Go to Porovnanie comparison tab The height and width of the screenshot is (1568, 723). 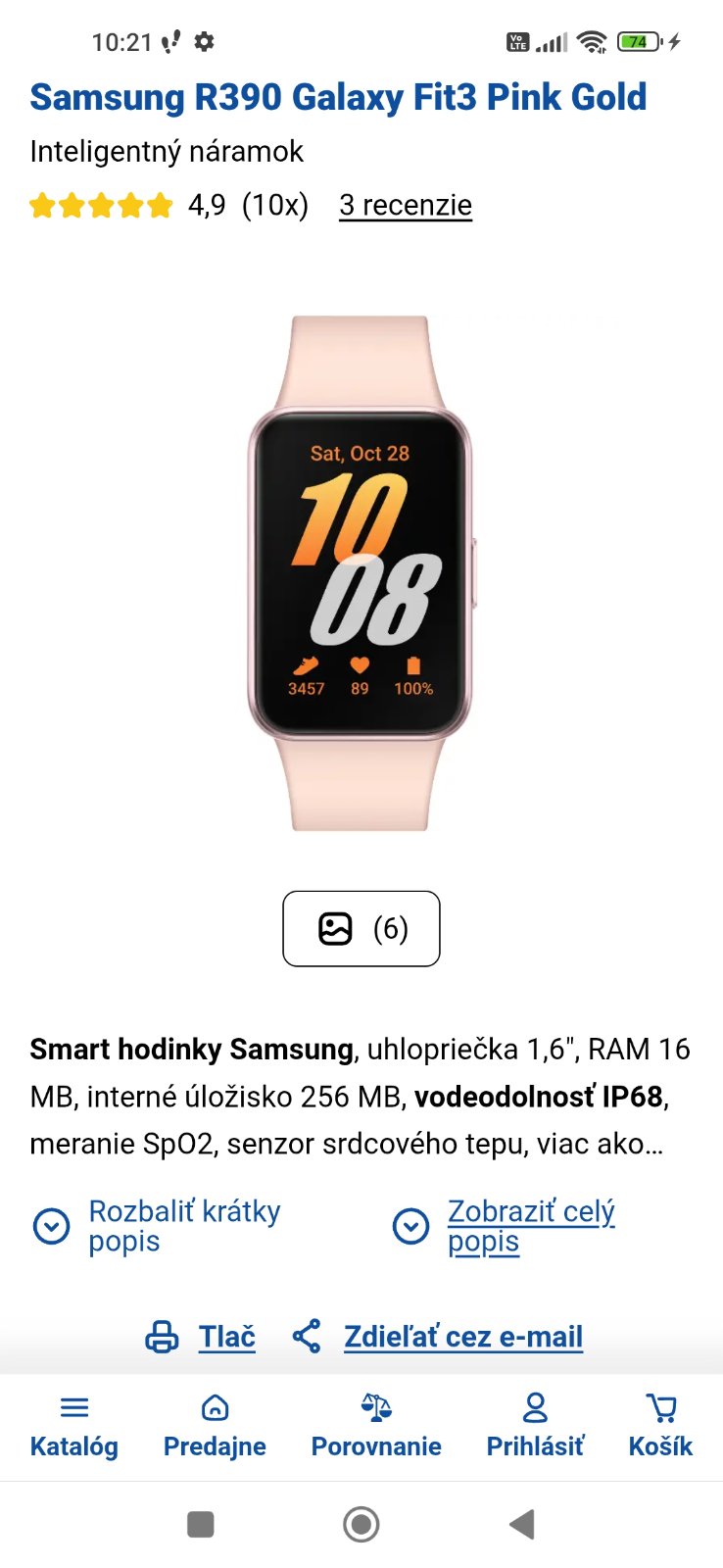click(376, 1426)
